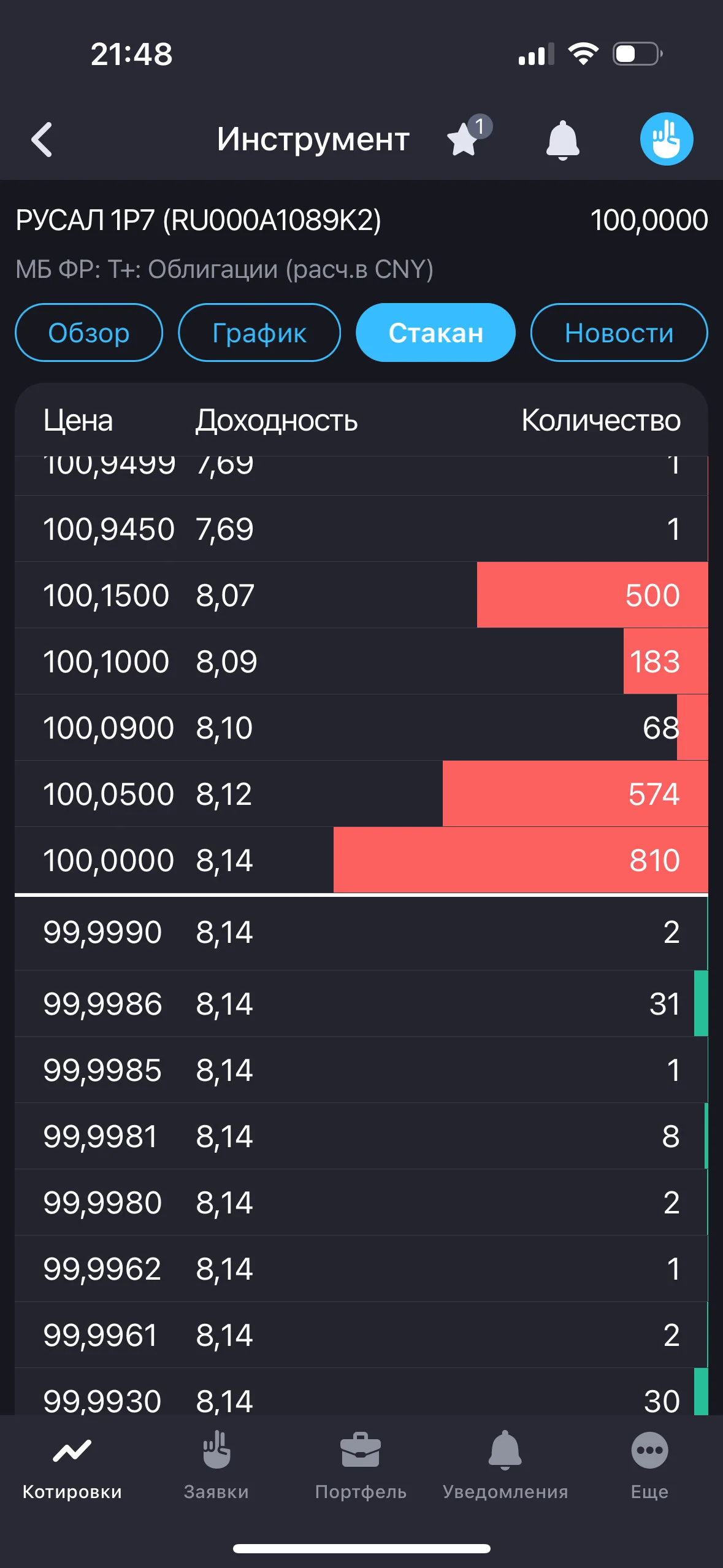Switch to the График tab
This screenshot has height=1568, width=723.
259,332
